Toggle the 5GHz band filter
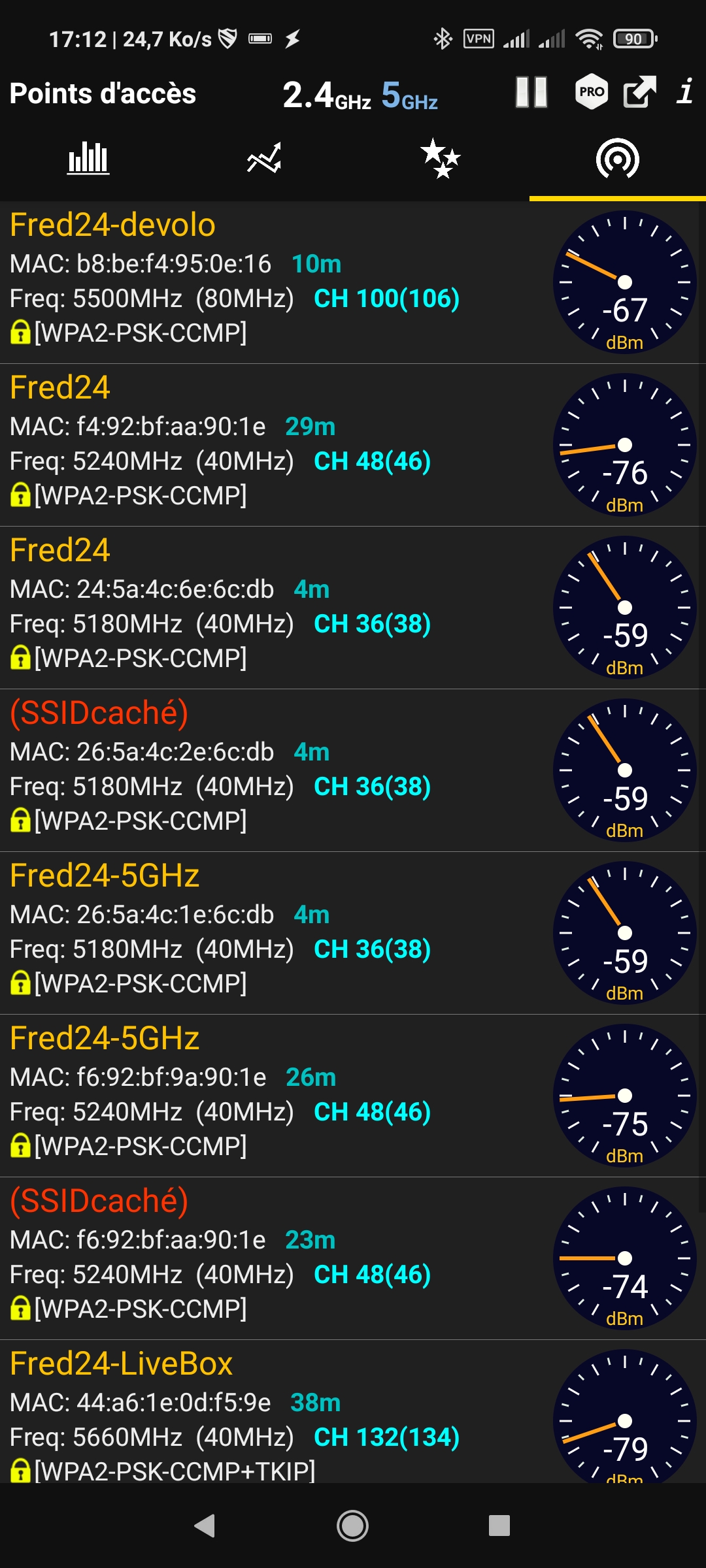 (410, 95)
